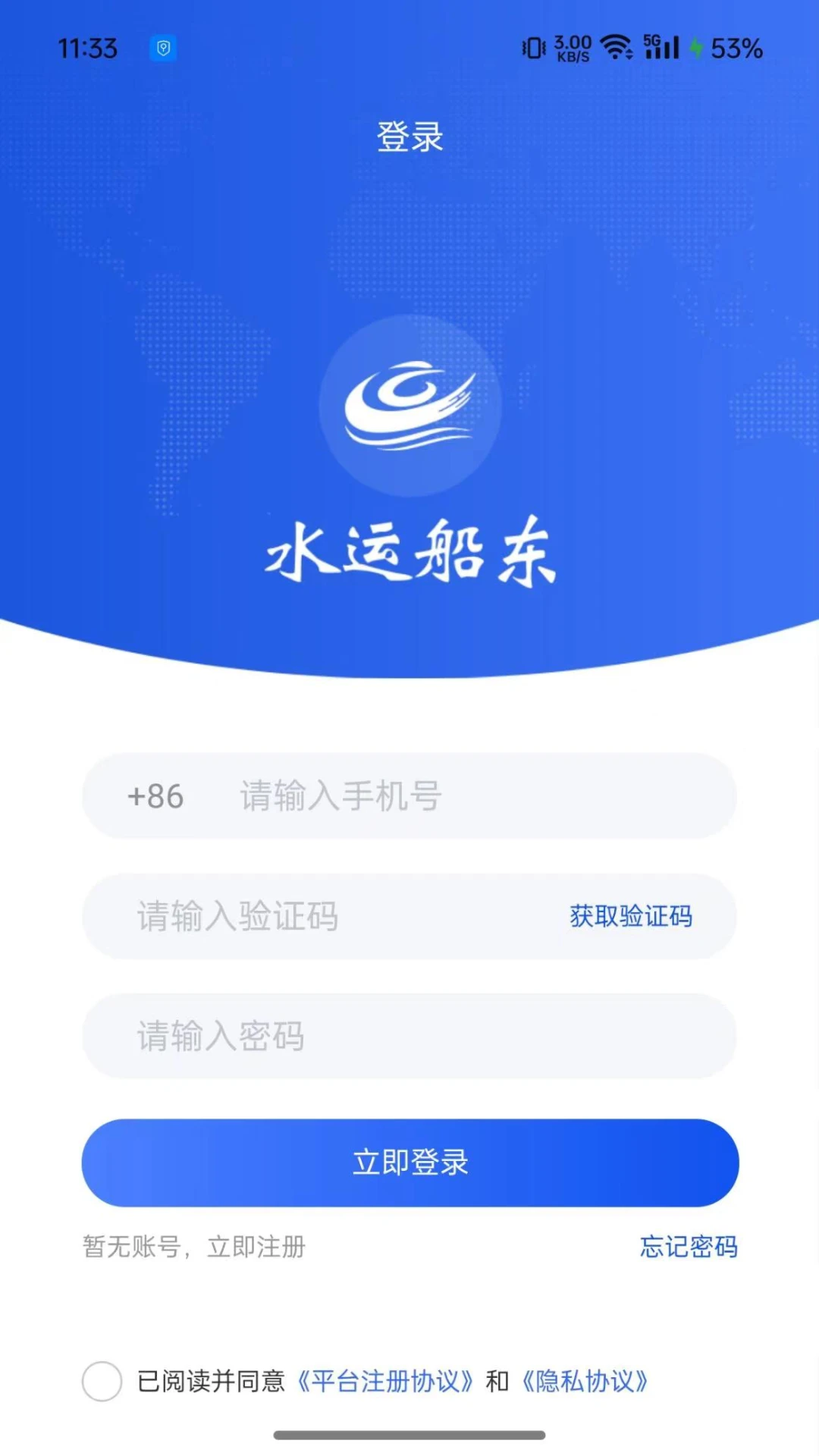
Task: Tap the 水运船东 app logo
Action: tap(409, 406)
